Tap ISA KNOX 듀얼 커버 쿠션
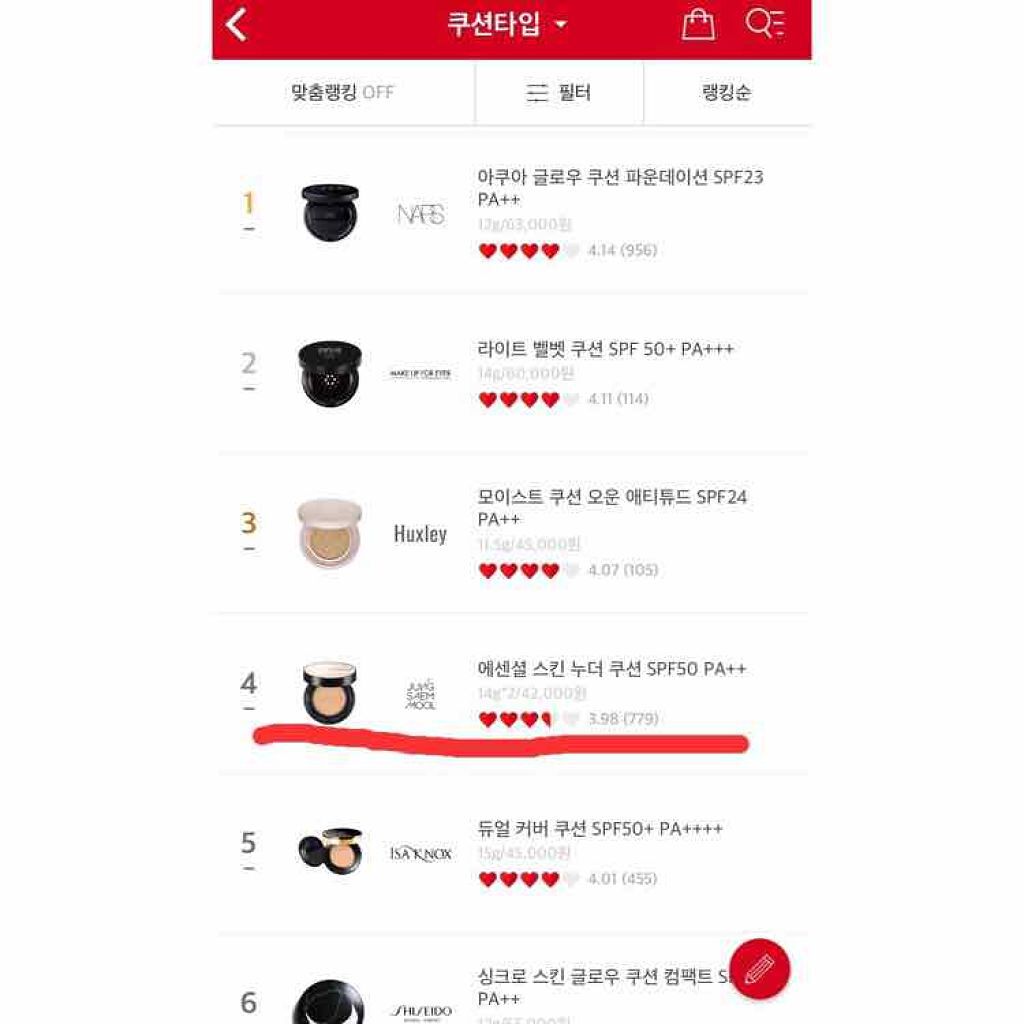This screenshot has height=1024, width=1024. [x=600, y=829]
